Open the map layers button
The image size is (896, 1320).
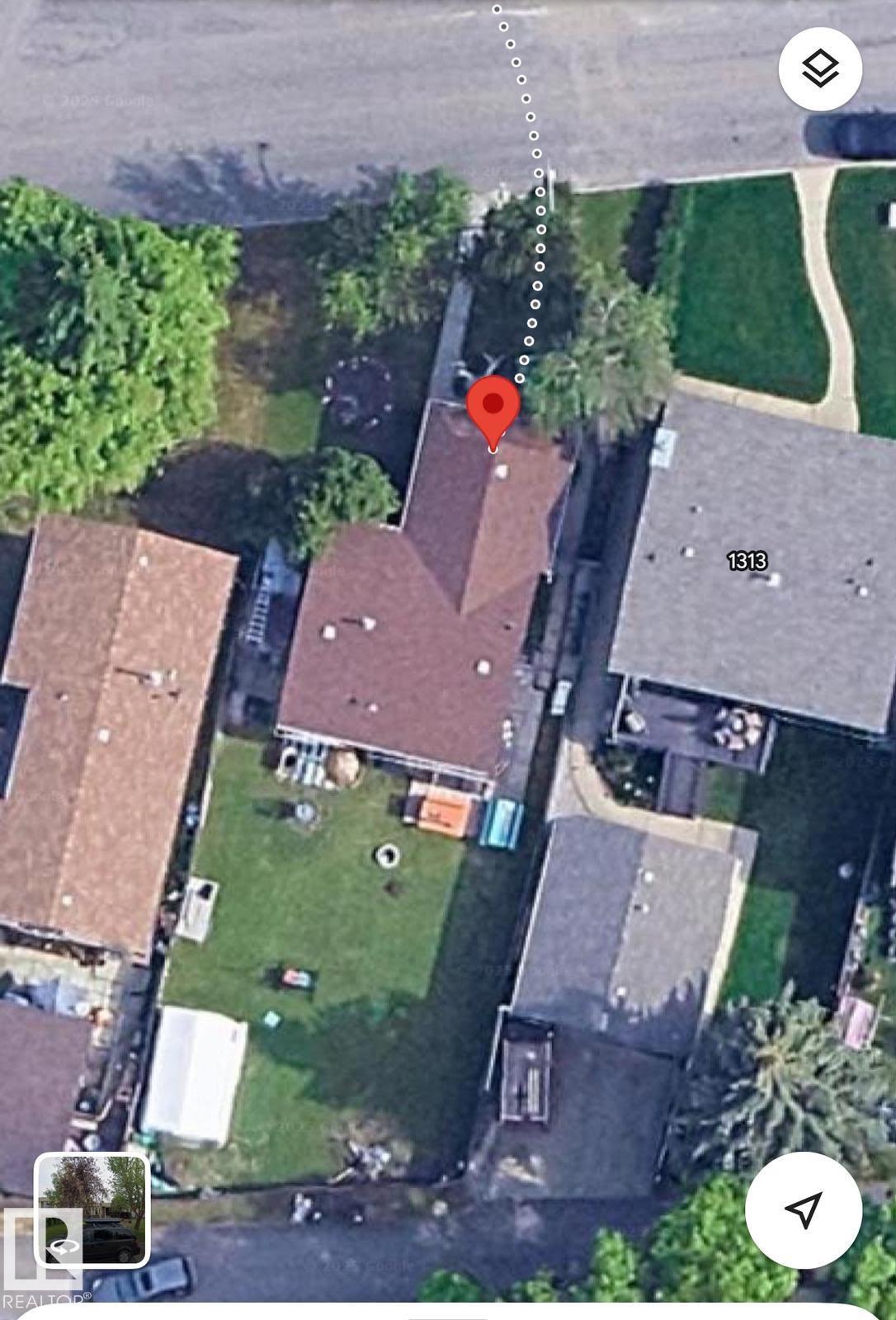(820, 68)
